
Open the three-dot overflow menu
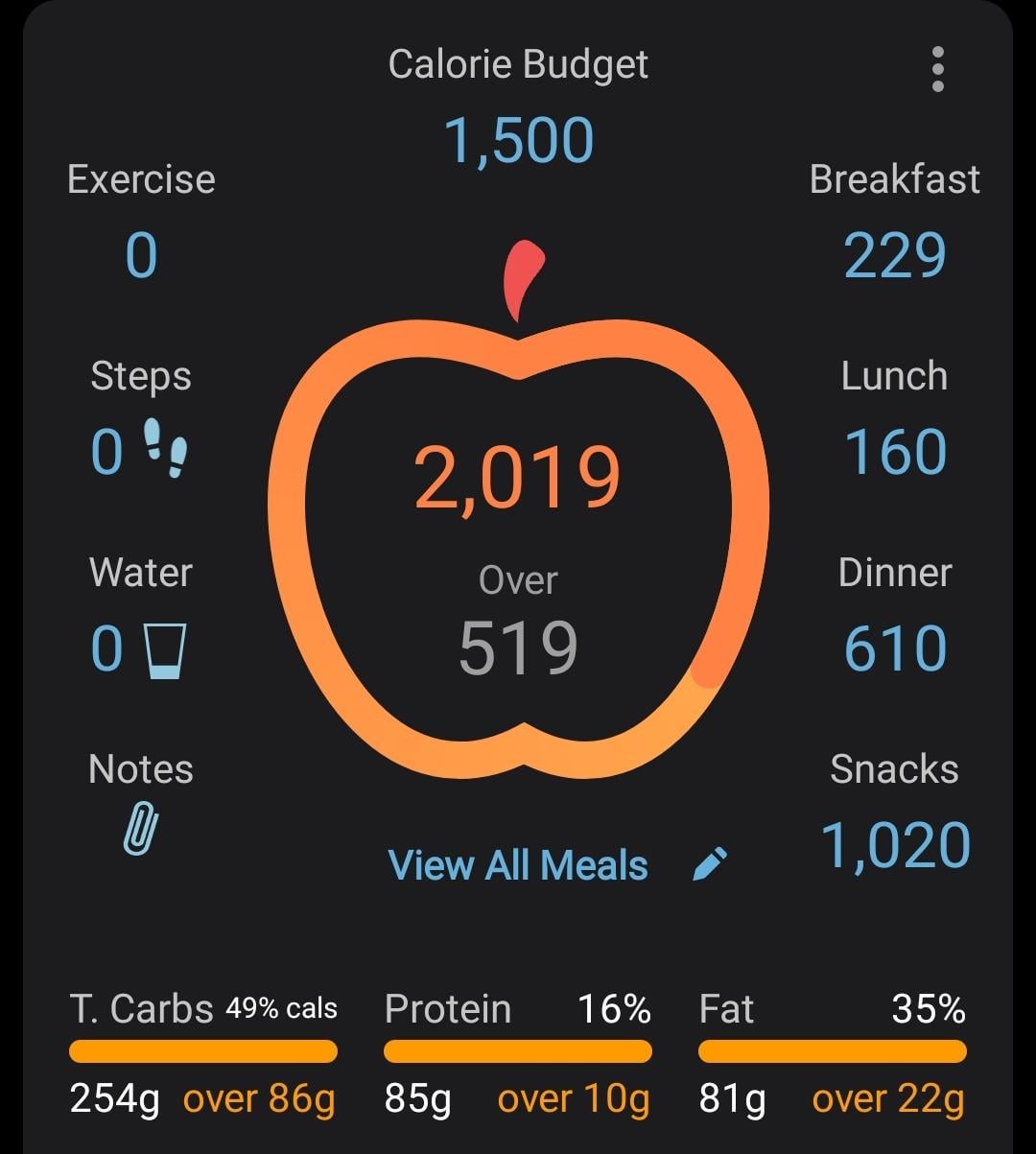point(937,69)
